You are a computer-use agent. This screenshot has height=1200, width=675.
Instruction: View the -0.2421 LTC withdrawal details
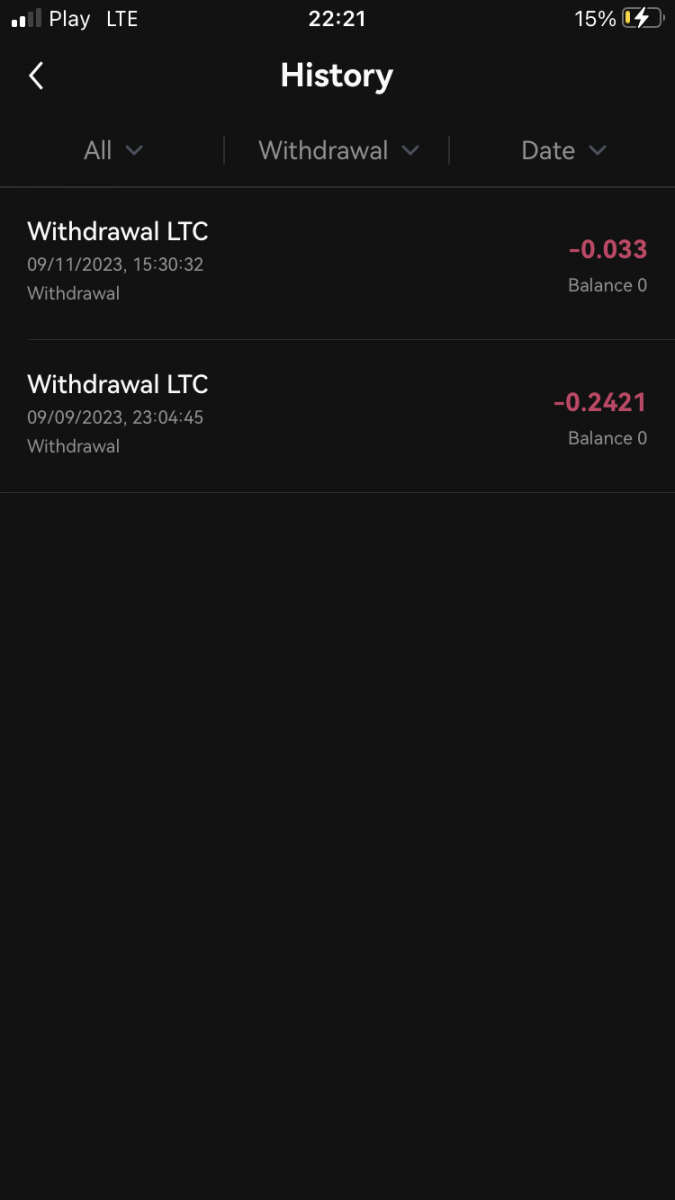point(337,415)
